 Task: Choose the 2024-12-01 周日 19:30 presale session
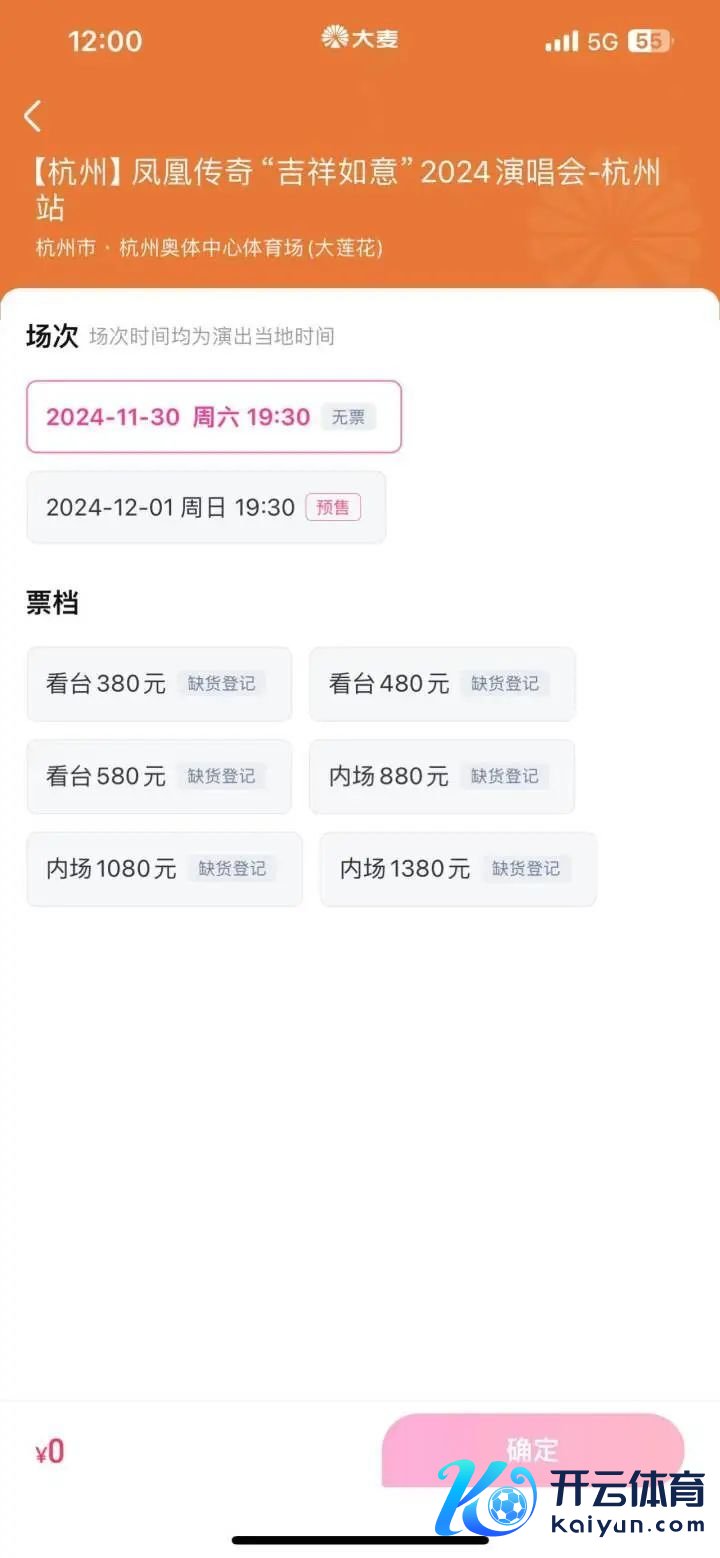pyautogui.click(x=205, y=507)
